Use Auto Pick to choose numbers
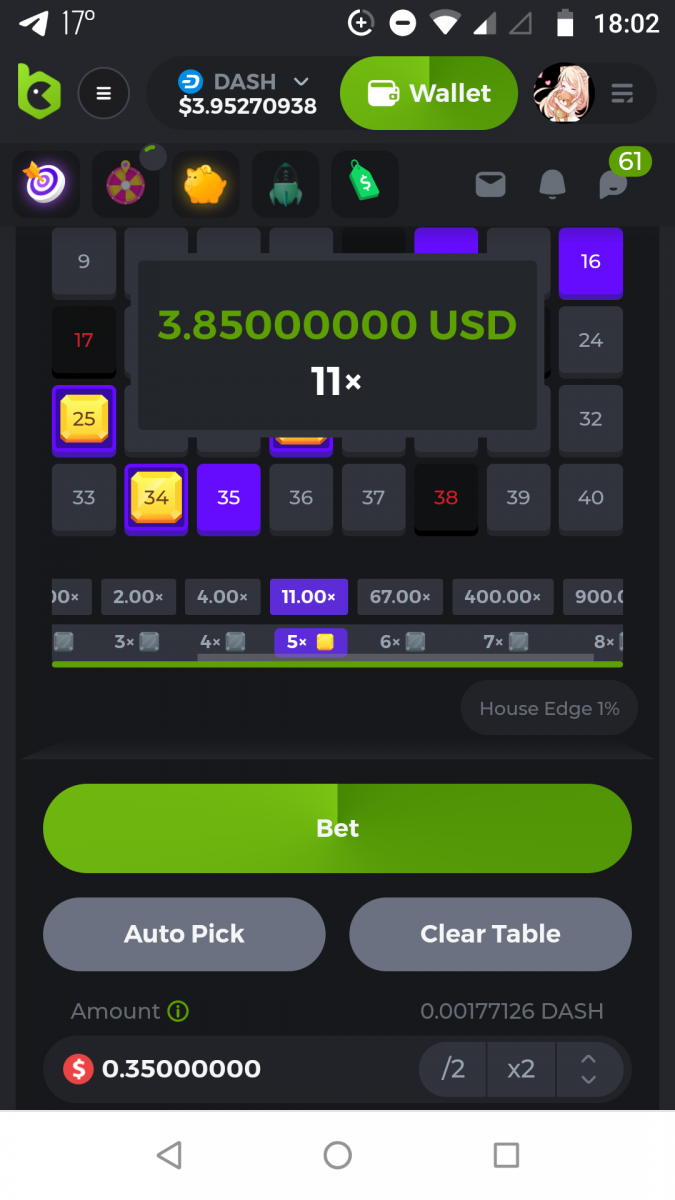Image resolution: width=675 pixels, height=1200 pixels. click(184, 934)
